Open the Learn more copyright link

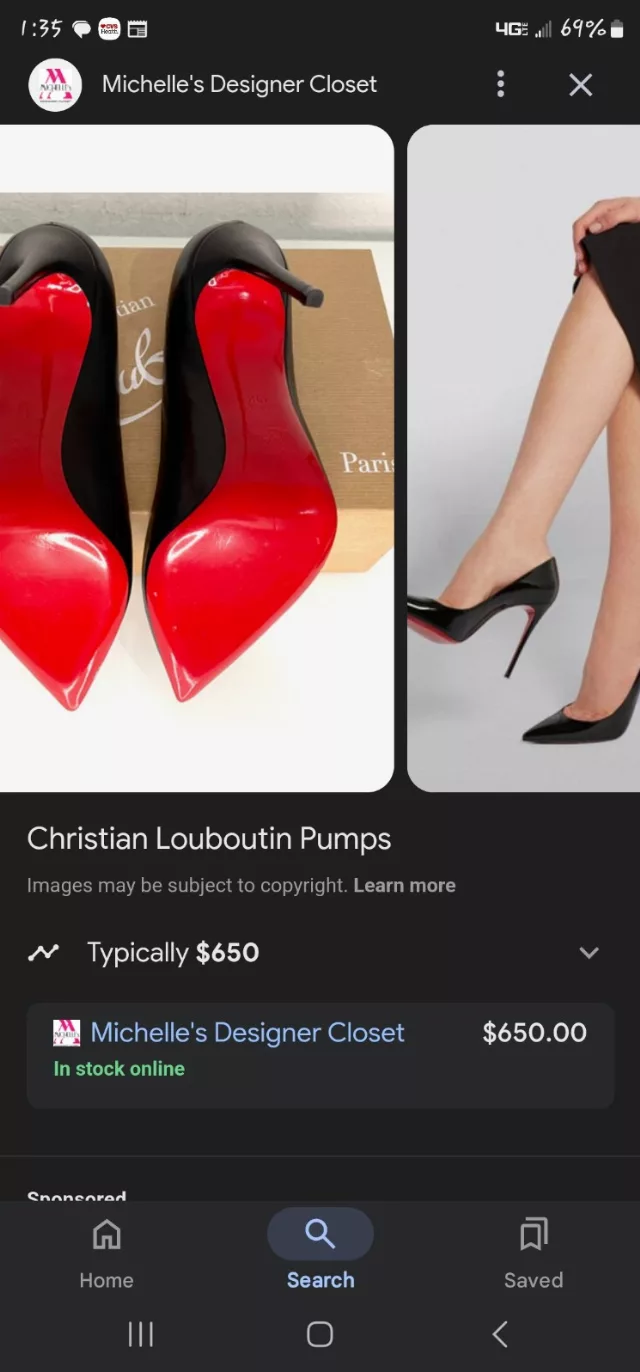click(x=404, y=885)
